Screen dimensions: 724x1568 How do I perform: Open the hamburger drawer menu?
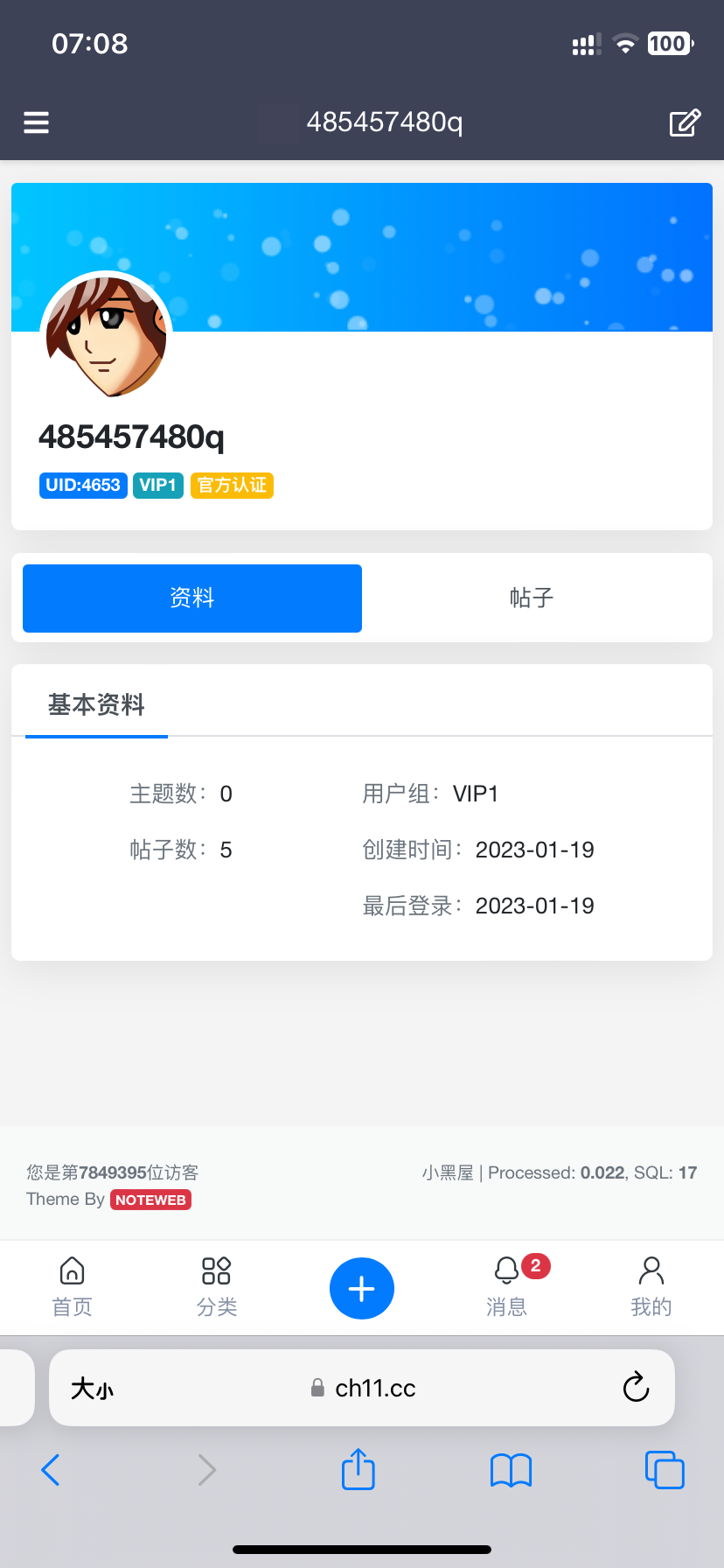pos(36,122)
